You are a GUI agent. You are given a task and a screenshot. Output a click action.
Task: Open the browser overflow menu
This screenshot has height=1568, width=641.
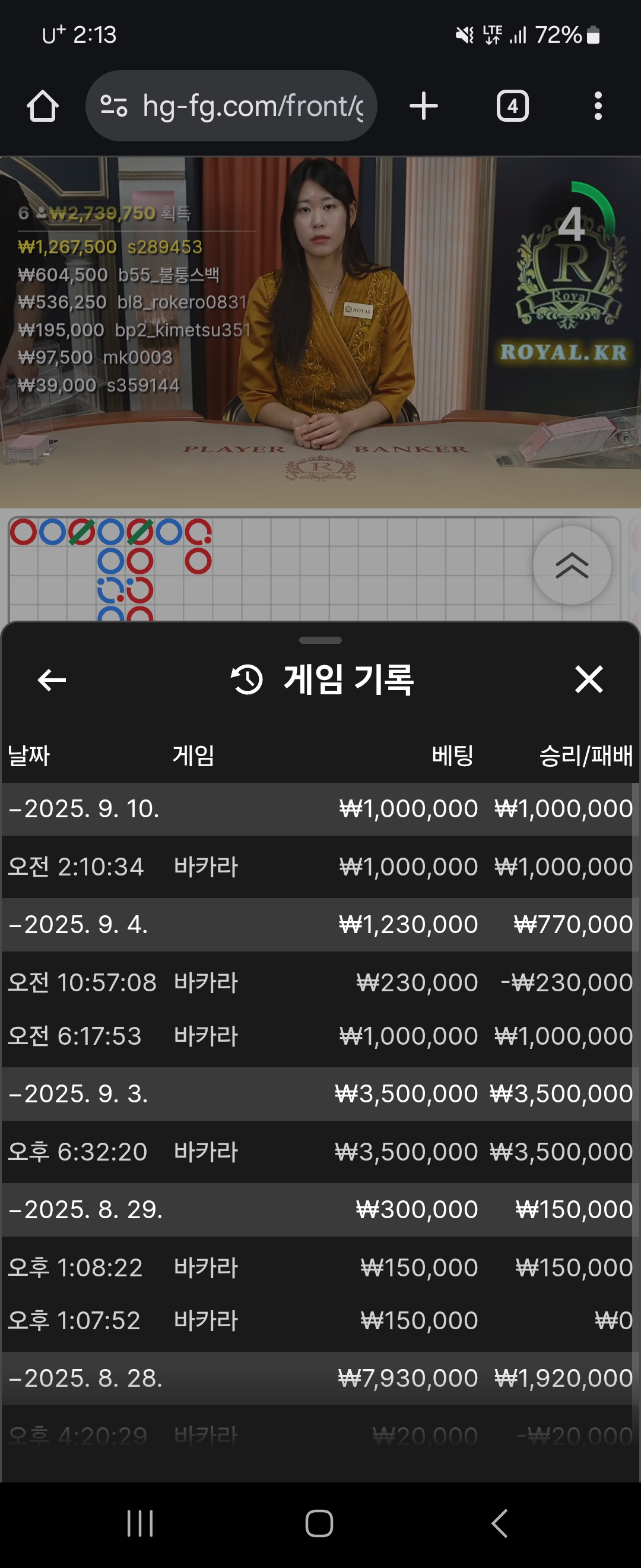598,106
